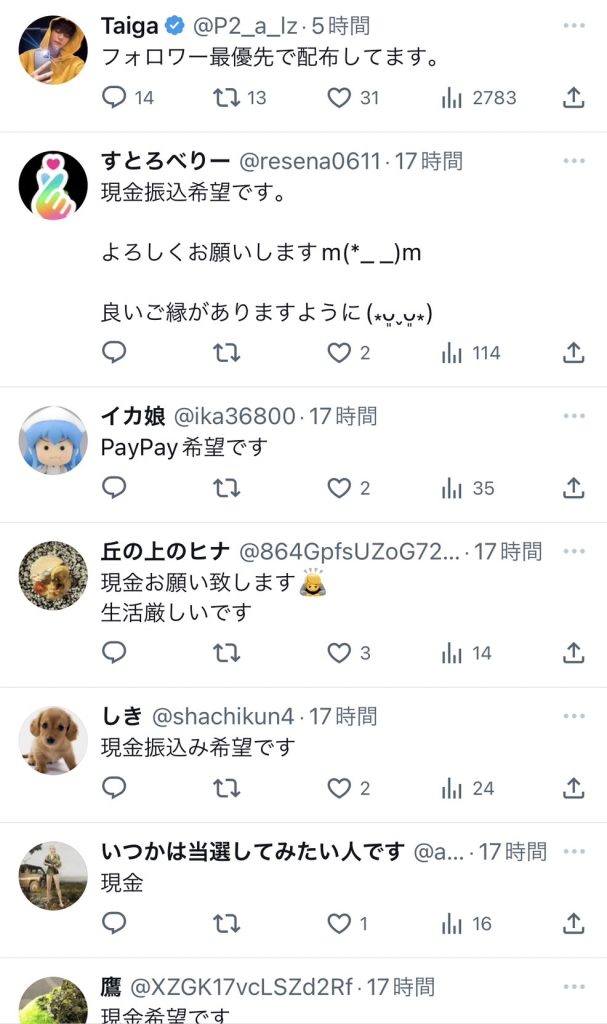This screenshot has height=1024, width=607.
Task: Like 丘の上のヒナ's reply
Action: 340,653
